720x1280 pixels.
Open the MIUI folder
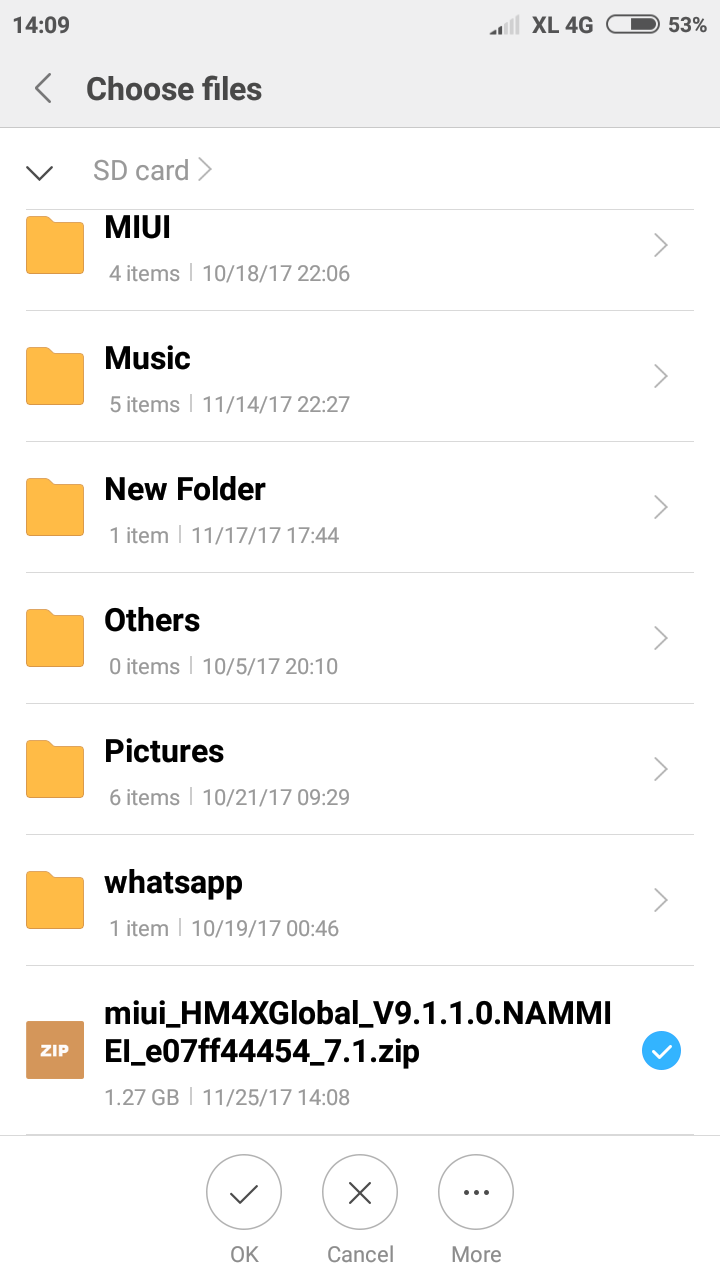coord(360,246)
